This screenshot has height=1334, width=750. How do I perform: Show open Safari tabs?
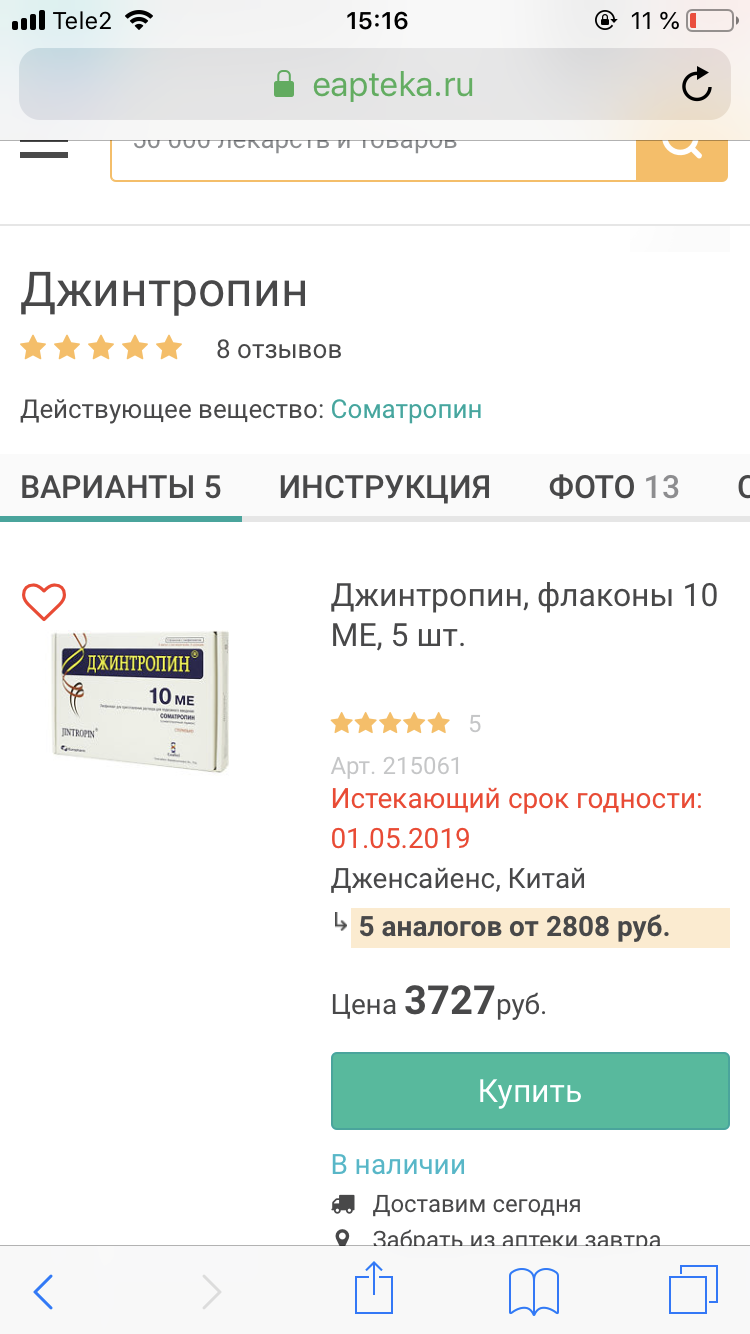[x=693, y=1290]
